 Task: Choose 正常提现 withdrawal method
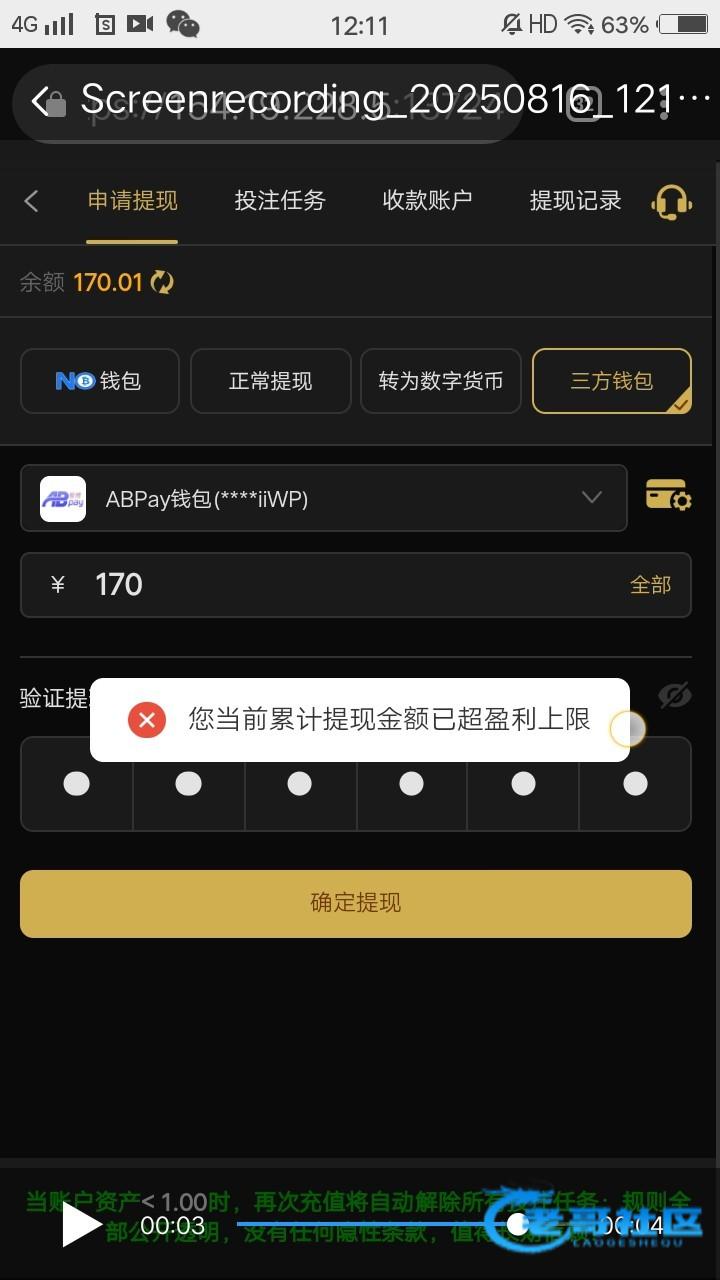270,381
